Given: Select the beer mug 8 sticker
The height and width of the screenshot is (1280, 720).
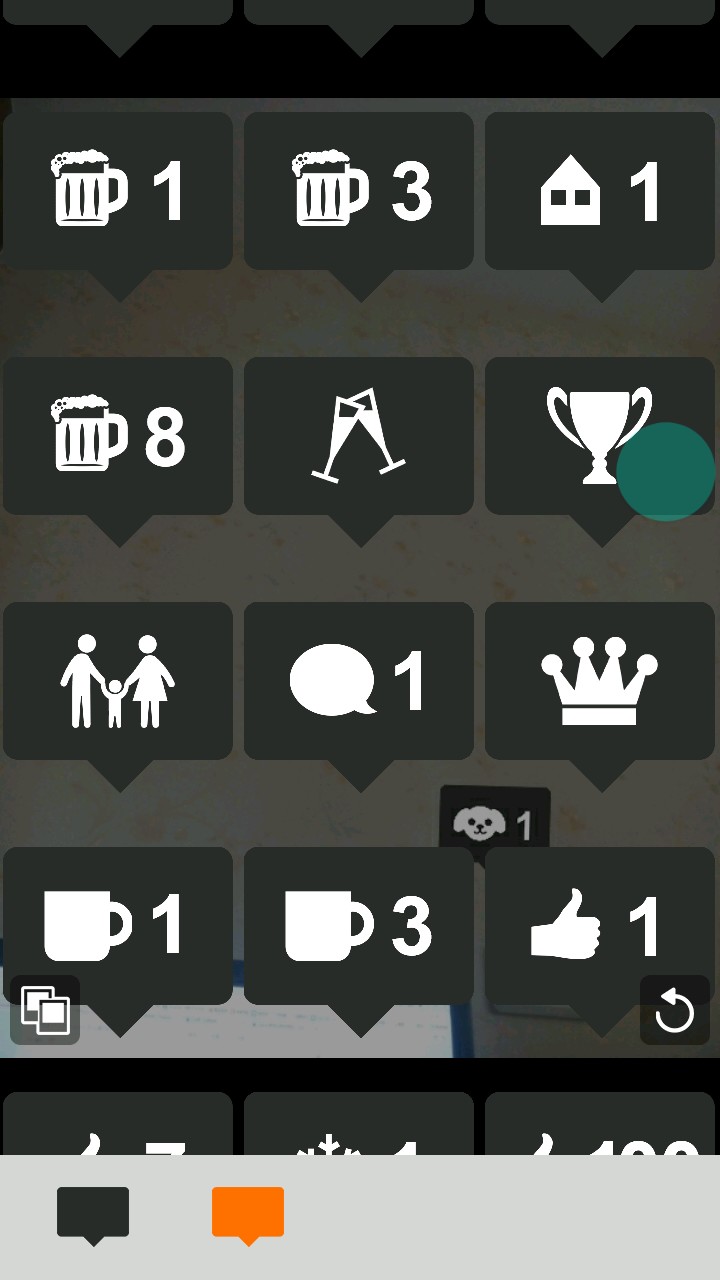Looking at the screenshot, I should (118, 436).
